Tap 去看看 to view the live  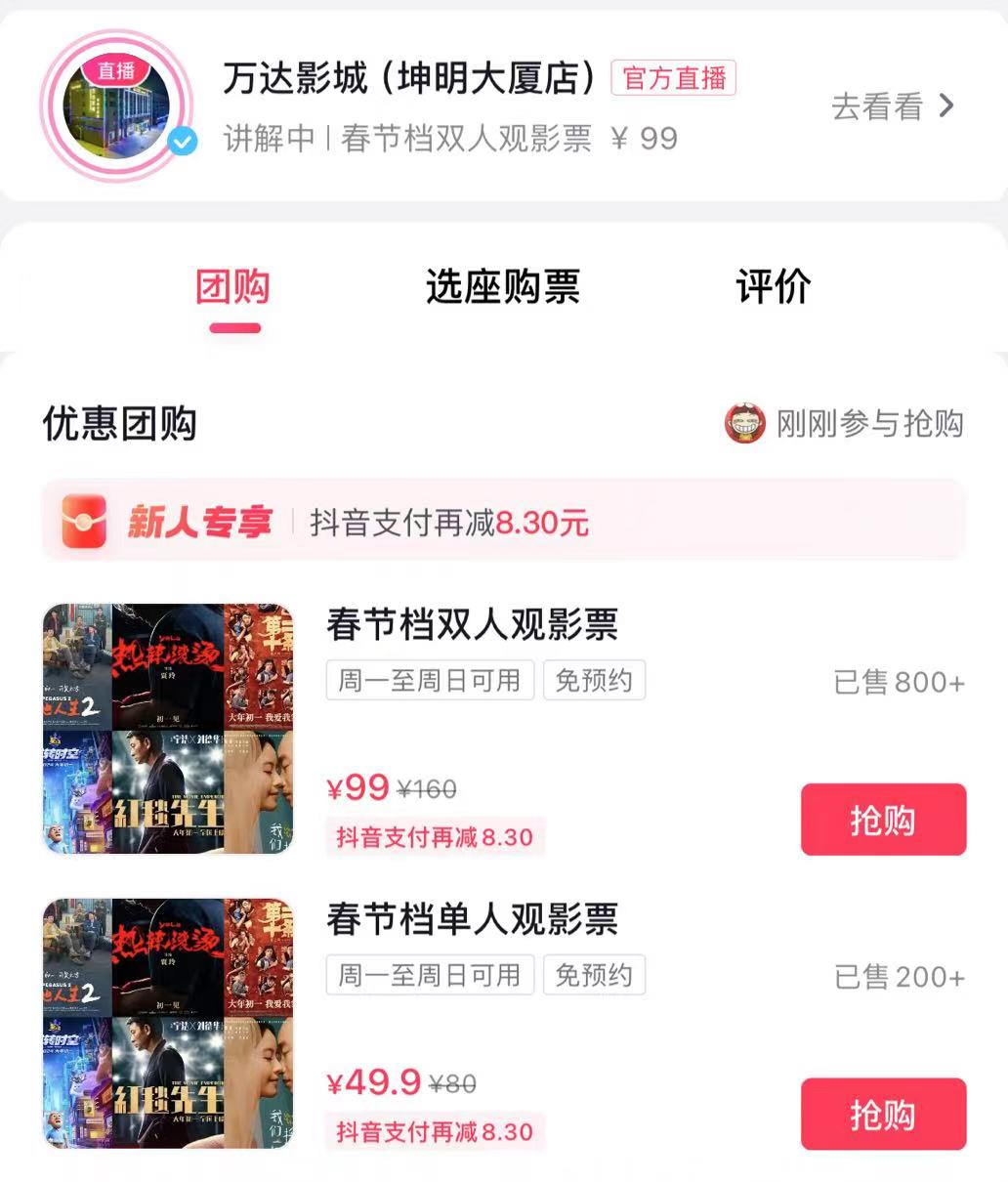click(891, 106)
